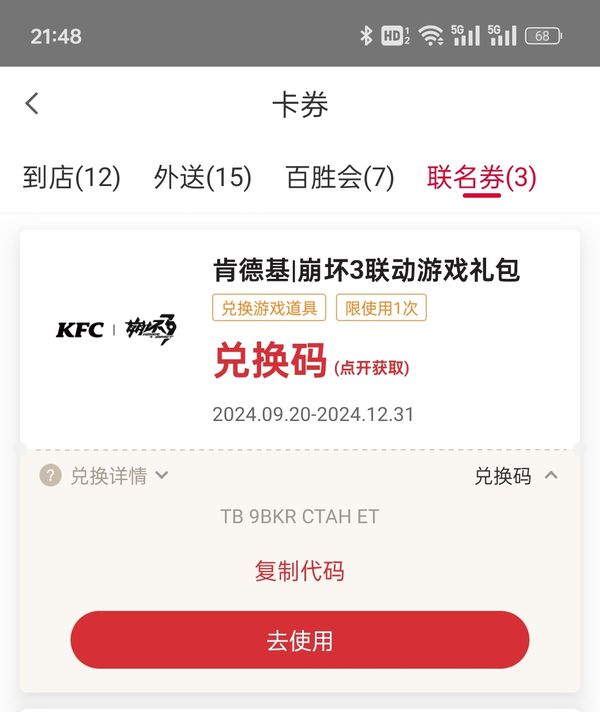Collapse the 兑换码 section
The image size is (600, 712).
click(516, 476)
